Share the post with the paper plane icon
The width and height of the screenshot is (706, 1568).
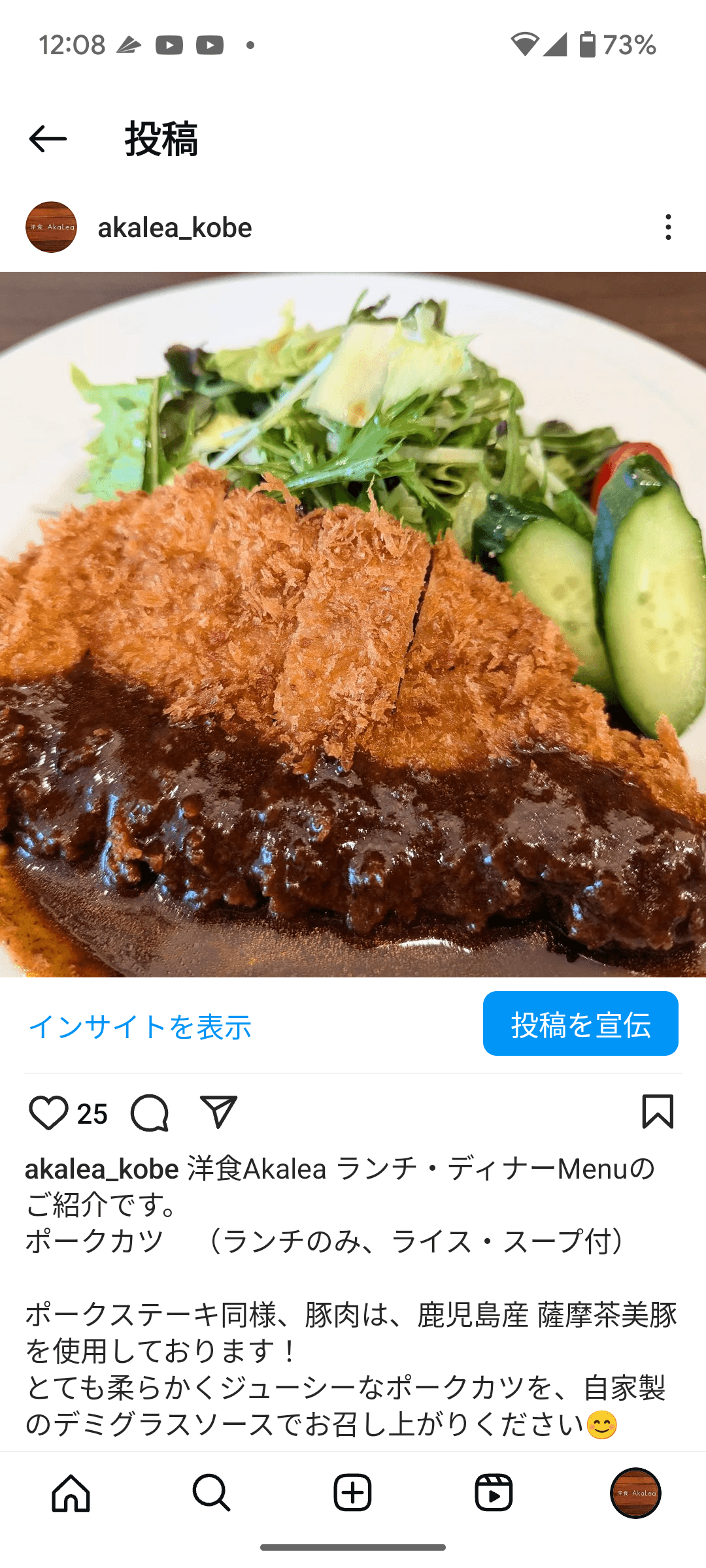(x=218, y=1112)
